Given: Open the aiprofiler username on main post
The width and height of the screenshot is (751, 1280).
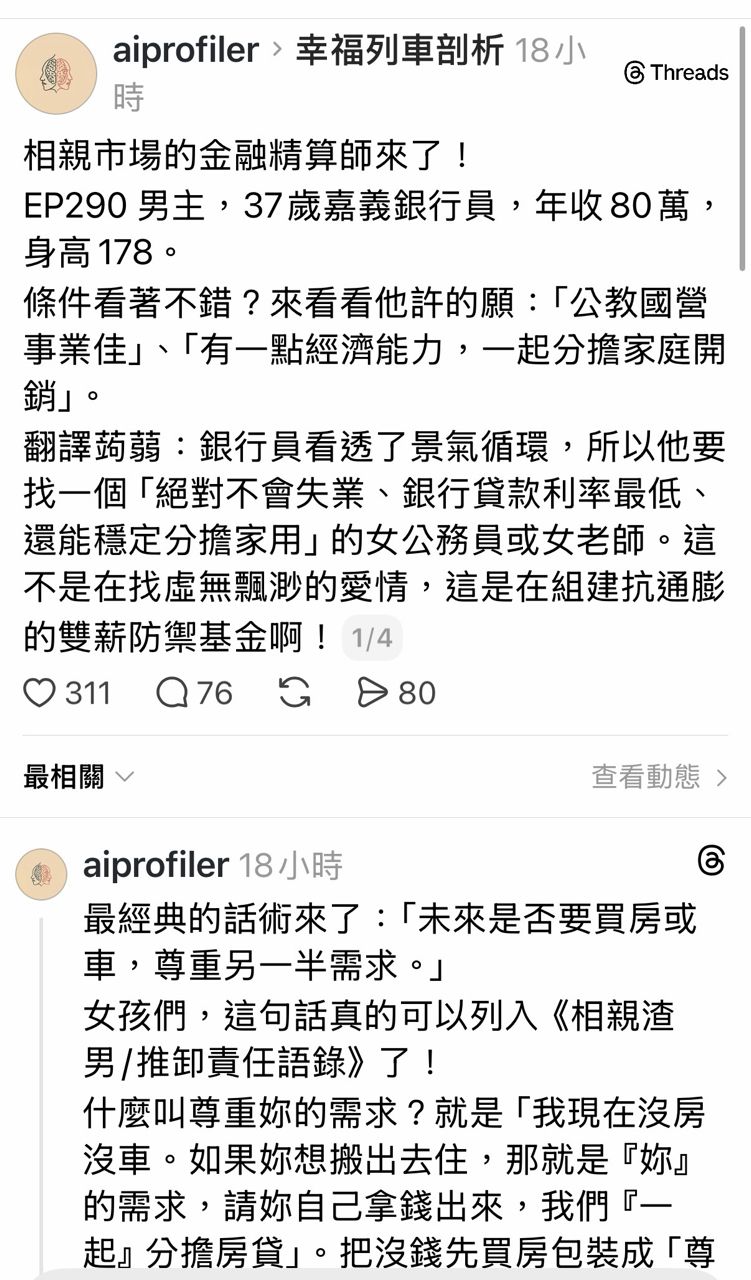Looking at the screenshot, I should (186, 51).
